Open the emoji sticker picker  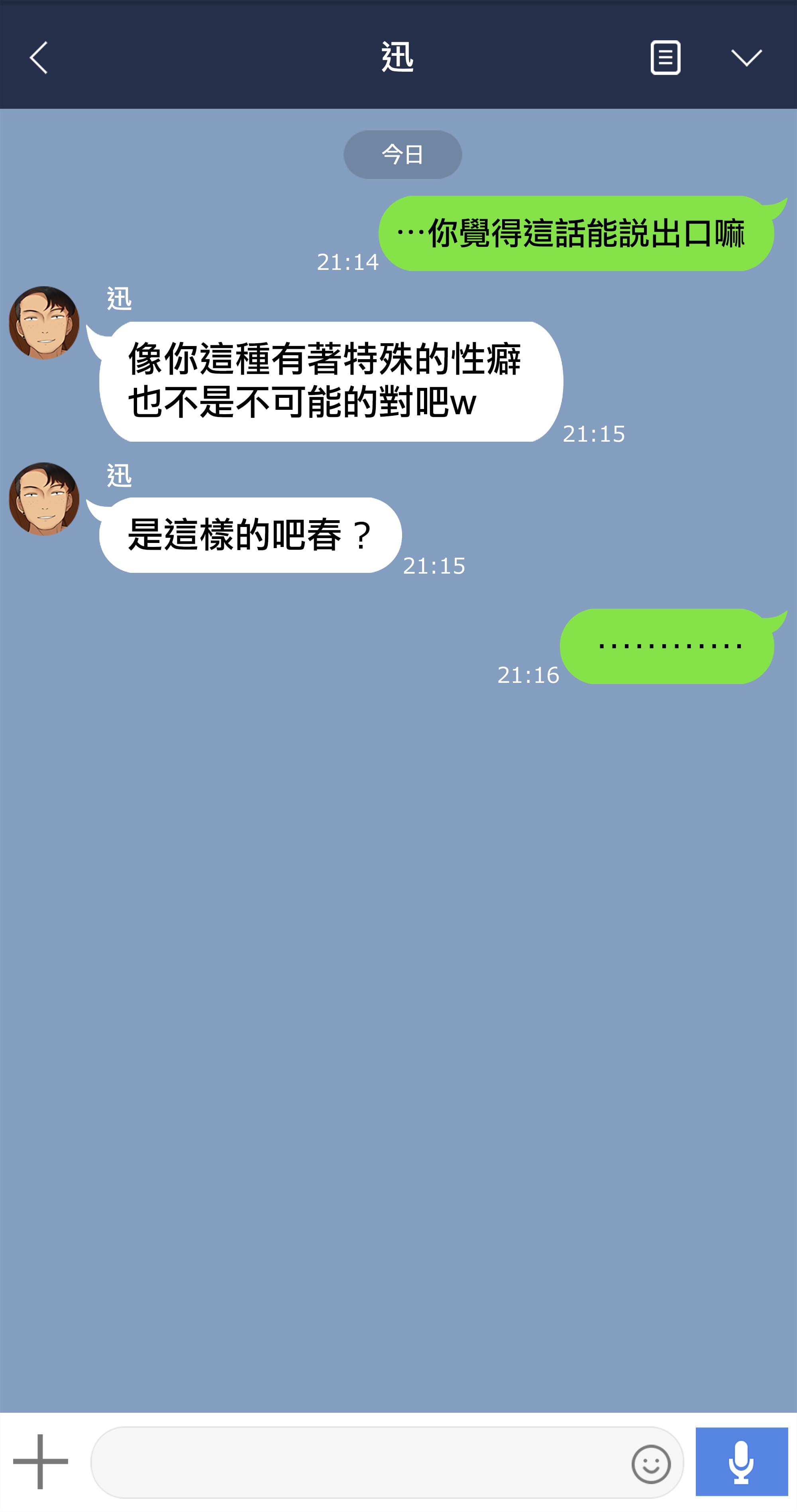coord(651,1464)
